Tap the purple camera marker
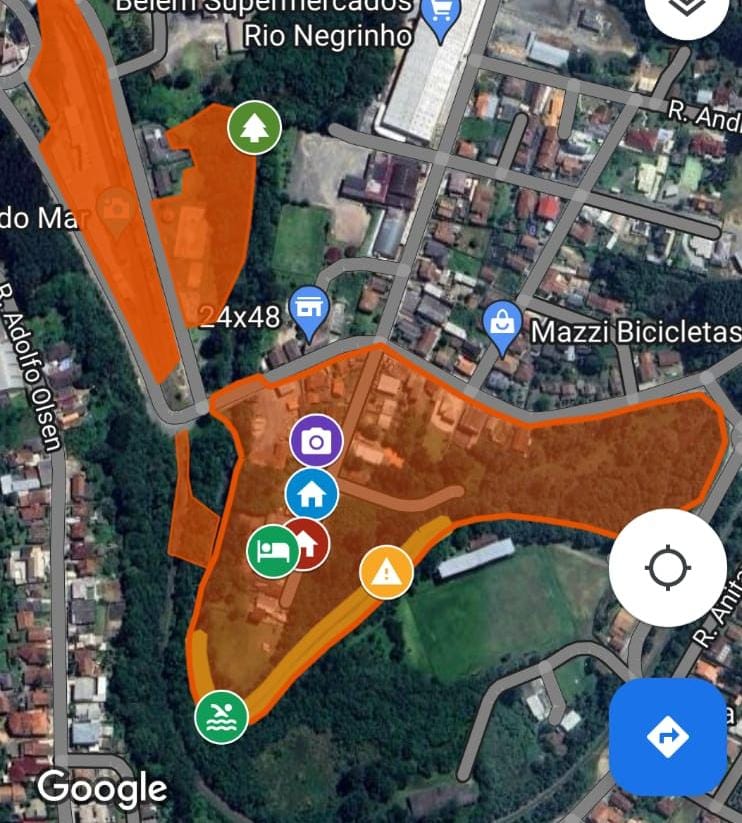 [x=317, y=442]
